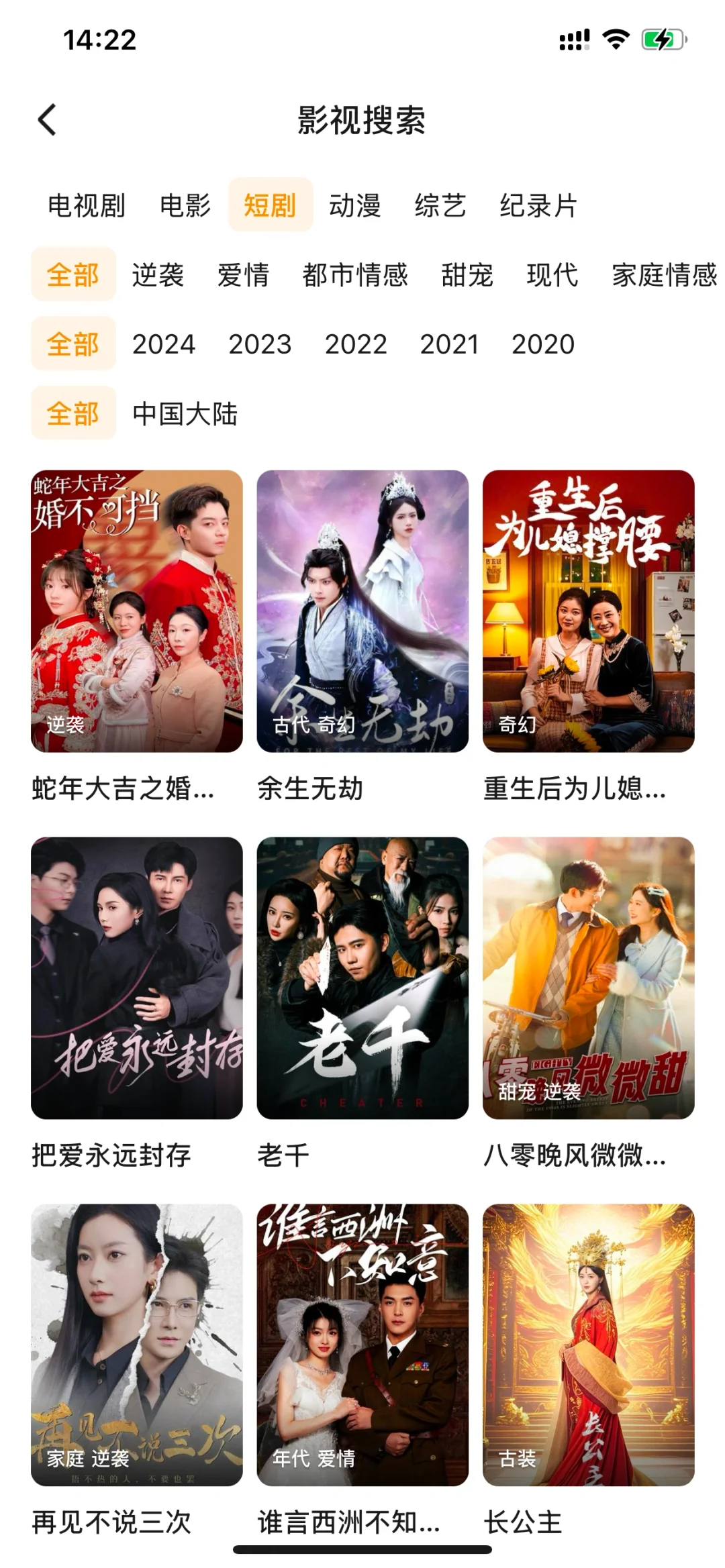
Task: Filter by region 中国大陆
Action: (x=185, y=414)
